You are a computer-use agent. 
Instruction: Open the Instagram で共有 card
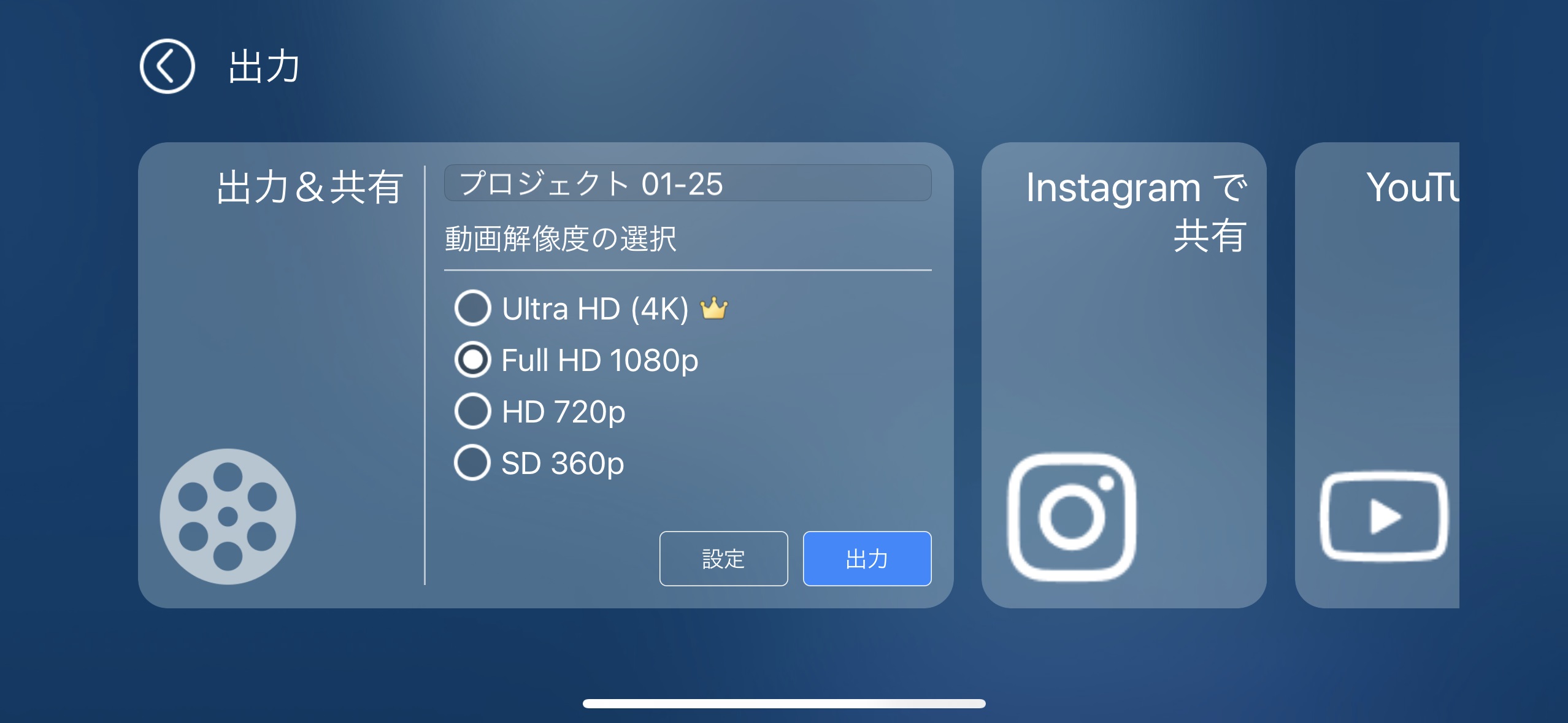point(1123,375)
